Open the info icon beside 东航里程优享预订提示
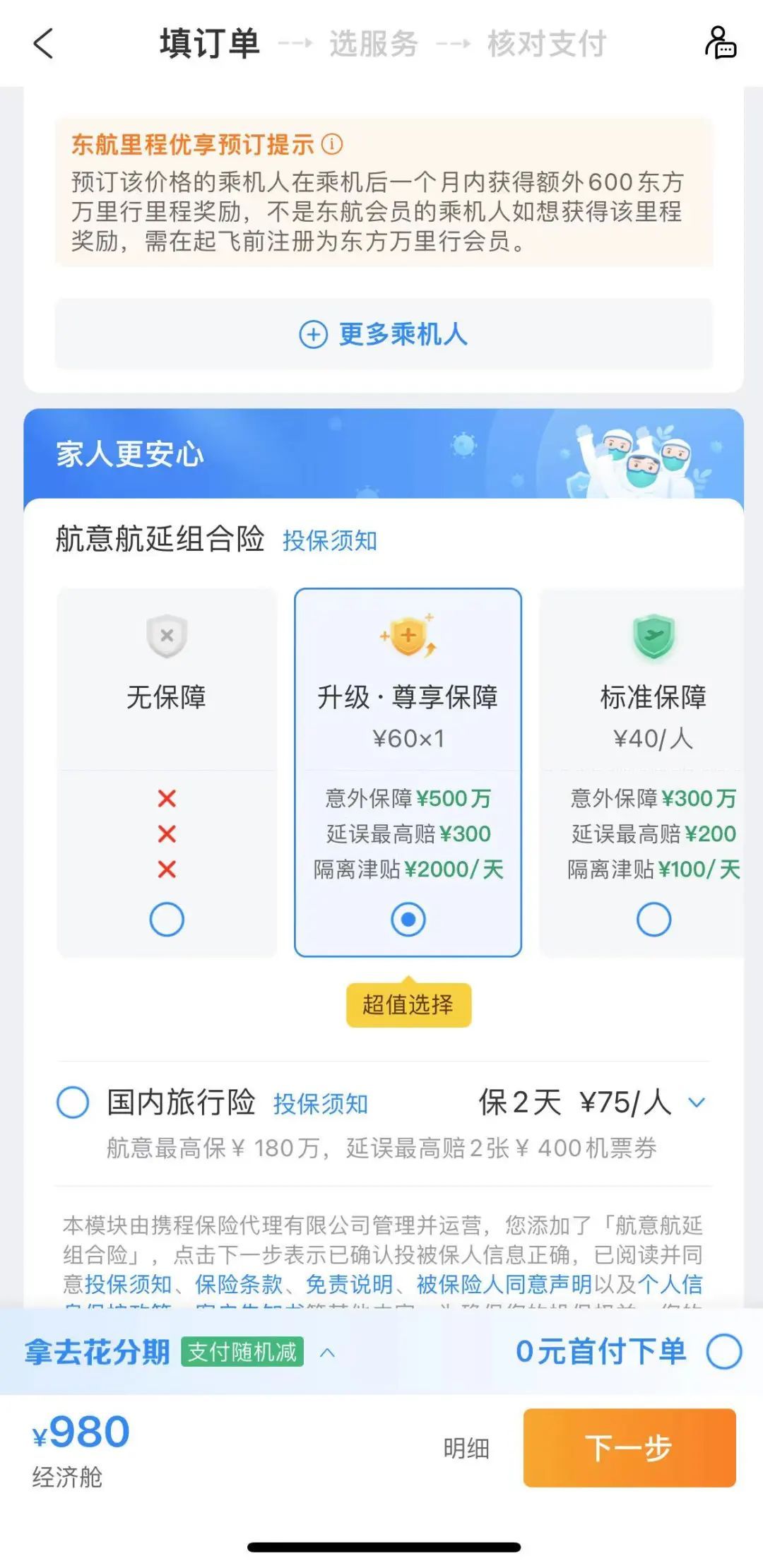The height and width of the screenshot is (1568, 763). click(x=332, y=144)
